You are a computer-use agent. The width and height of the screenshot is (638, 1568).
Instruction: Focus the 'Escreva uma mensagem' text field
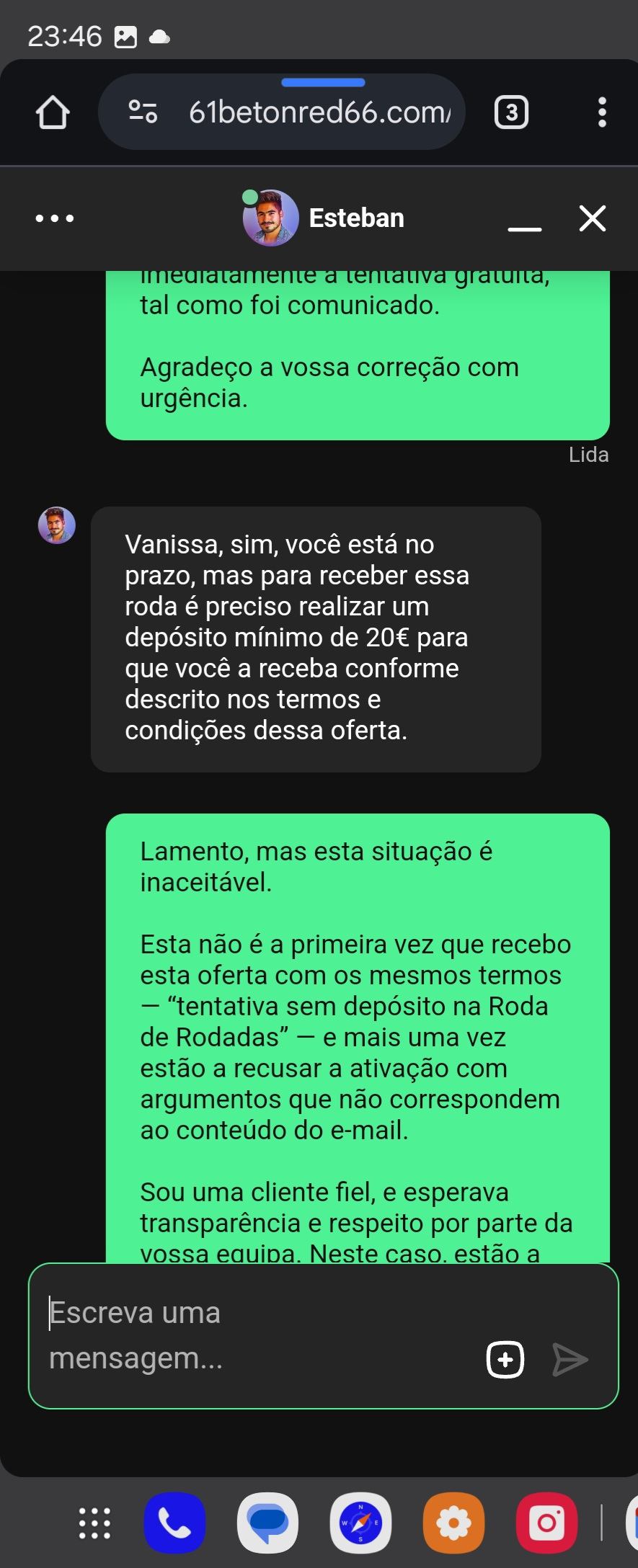point(252,1335)
